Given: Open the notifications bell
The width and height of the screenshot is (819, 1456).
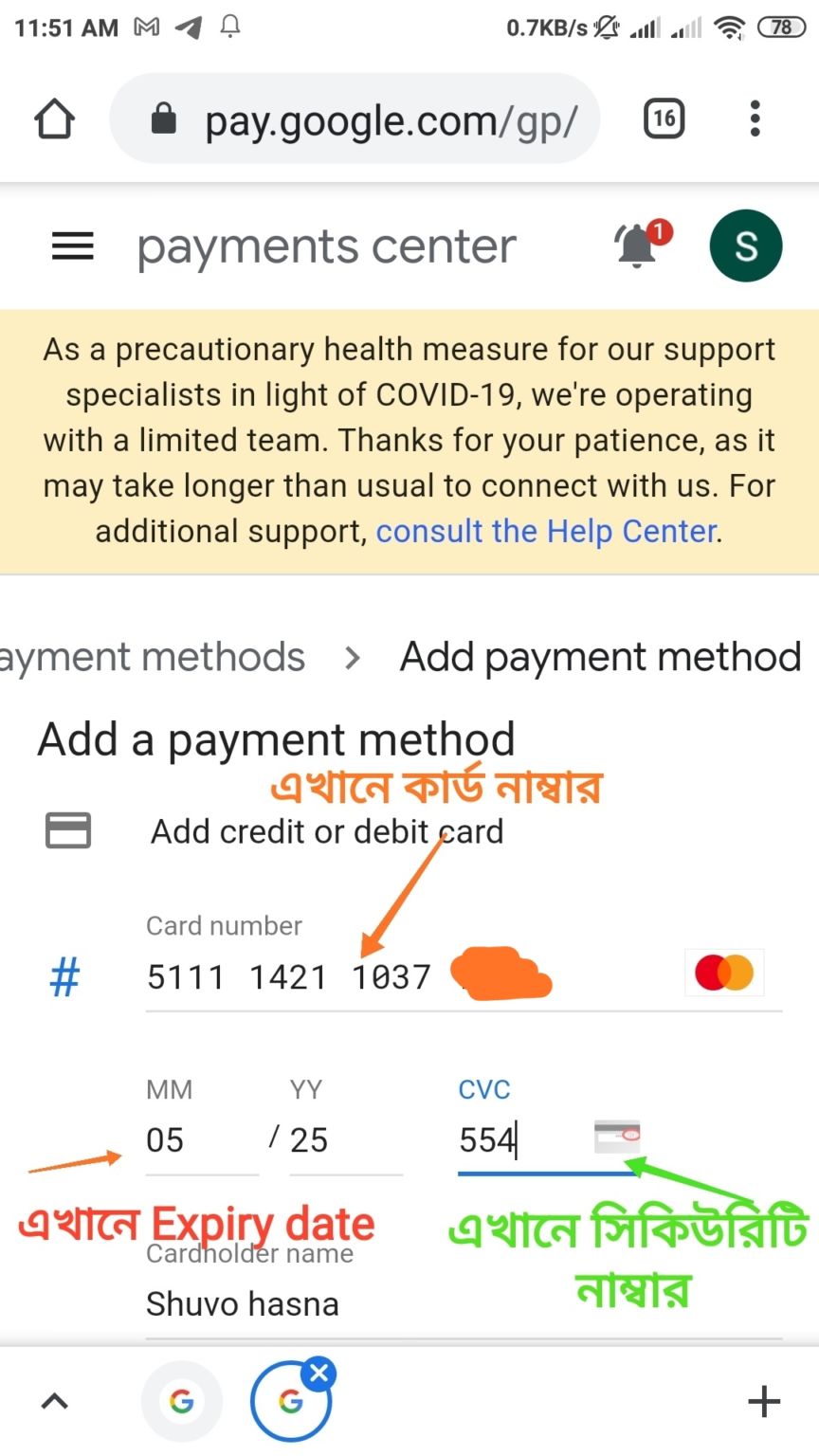Looking at the screenshot, I should [x=638, y=246].
